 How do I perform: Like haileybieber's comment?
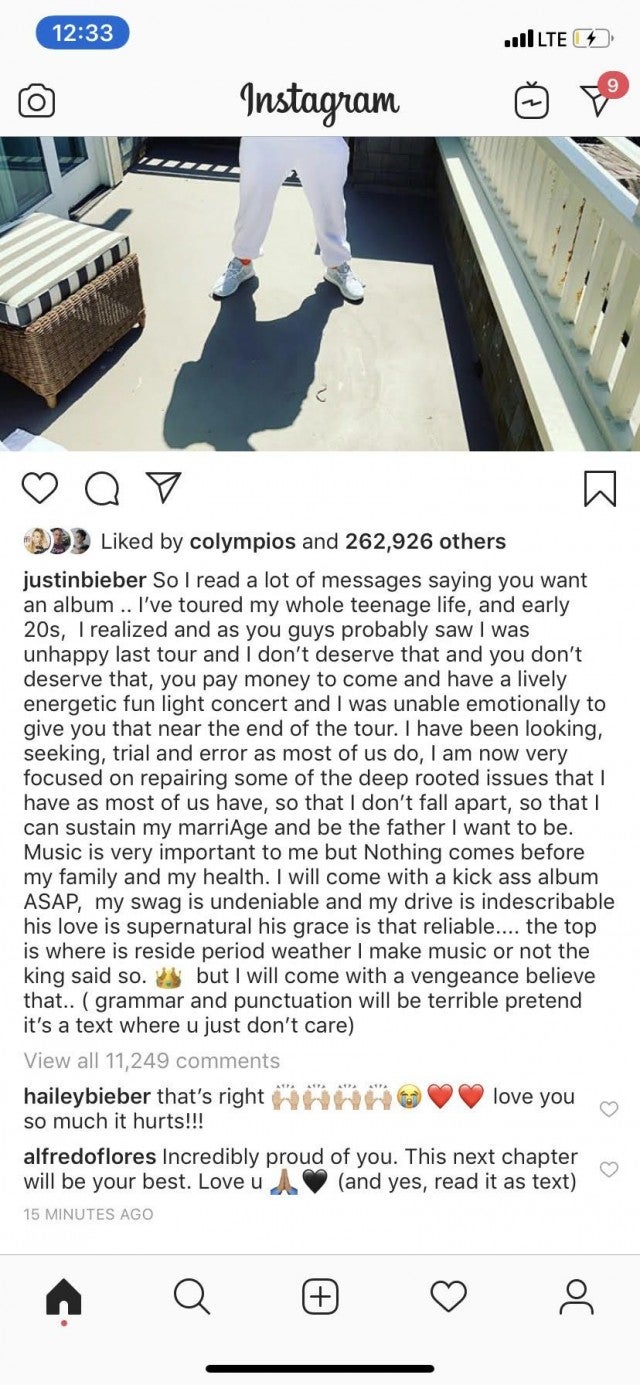coord(608,1109)
